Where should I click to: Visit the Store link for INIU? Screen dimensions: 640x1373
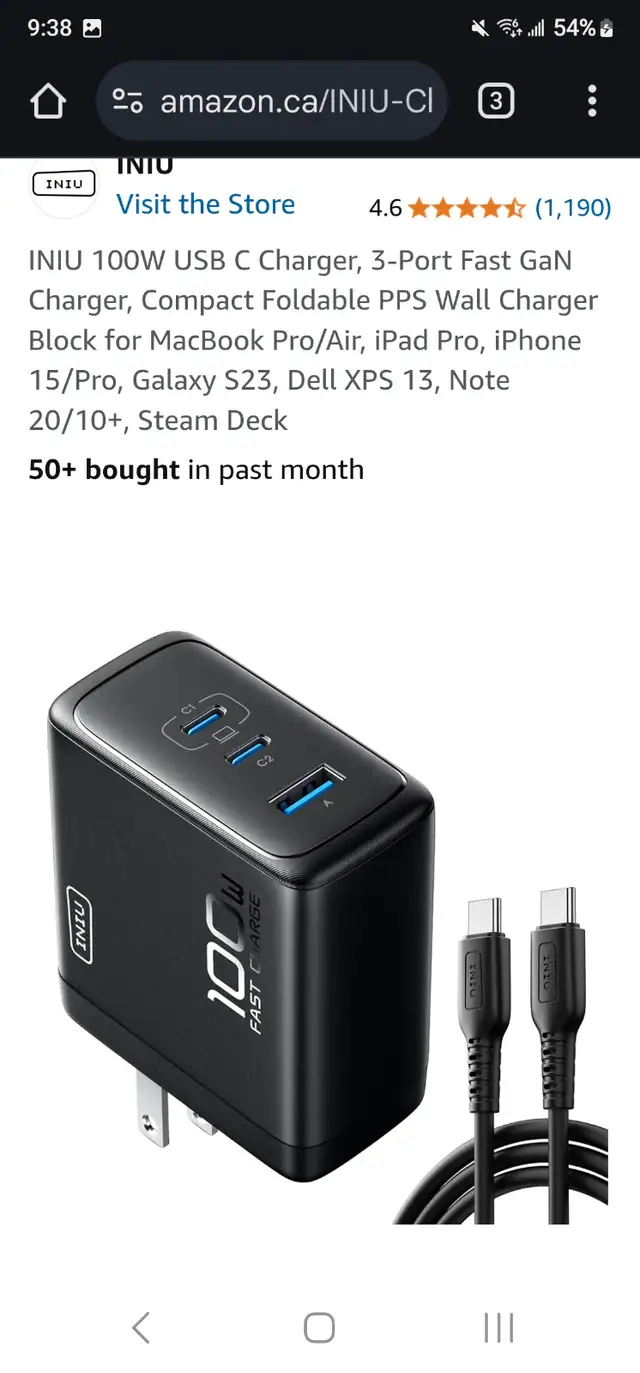(x=205, y=204)
